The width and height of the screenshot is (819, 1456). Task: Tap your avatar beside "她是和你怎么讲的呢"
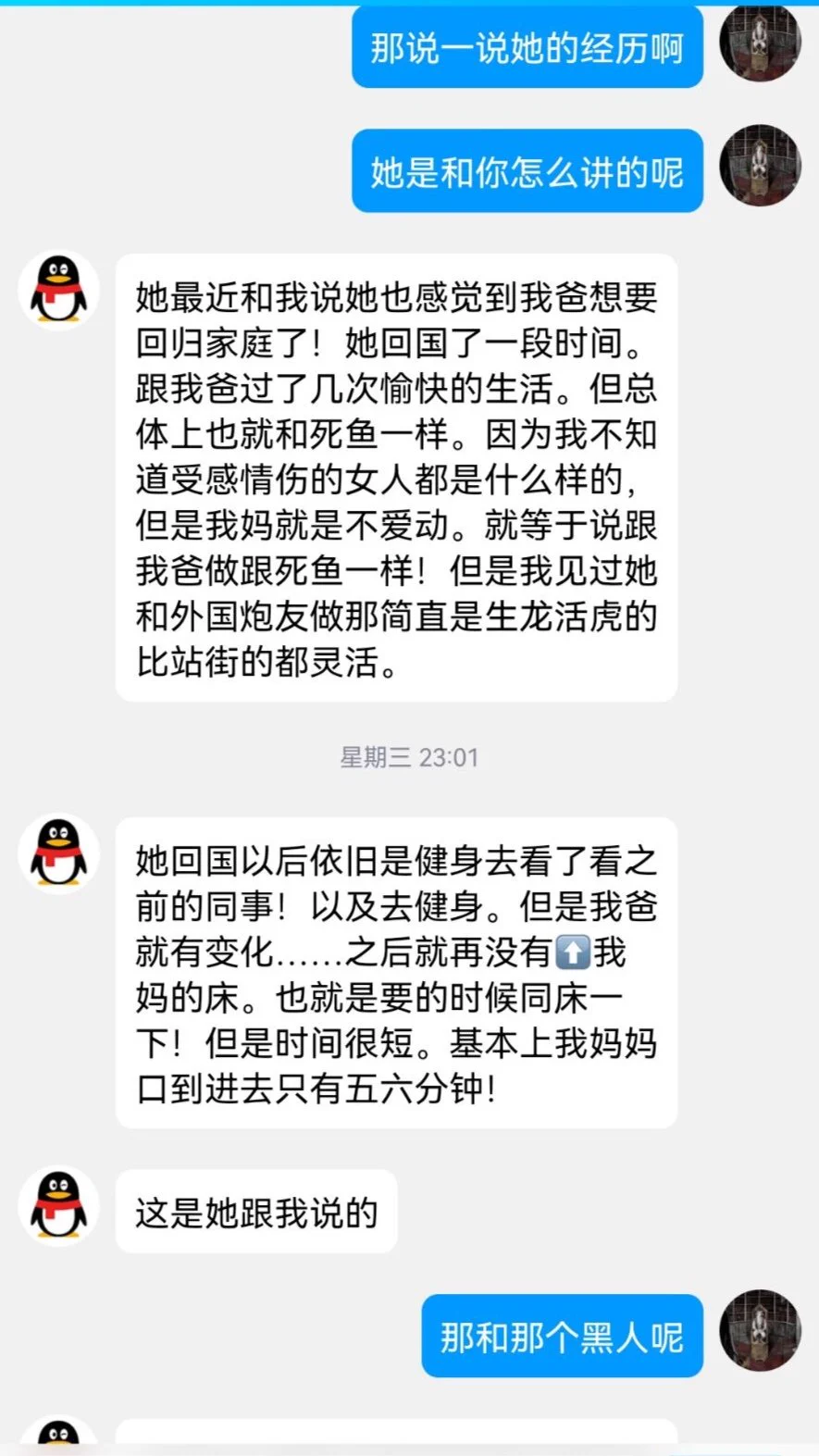coord(760,166)
